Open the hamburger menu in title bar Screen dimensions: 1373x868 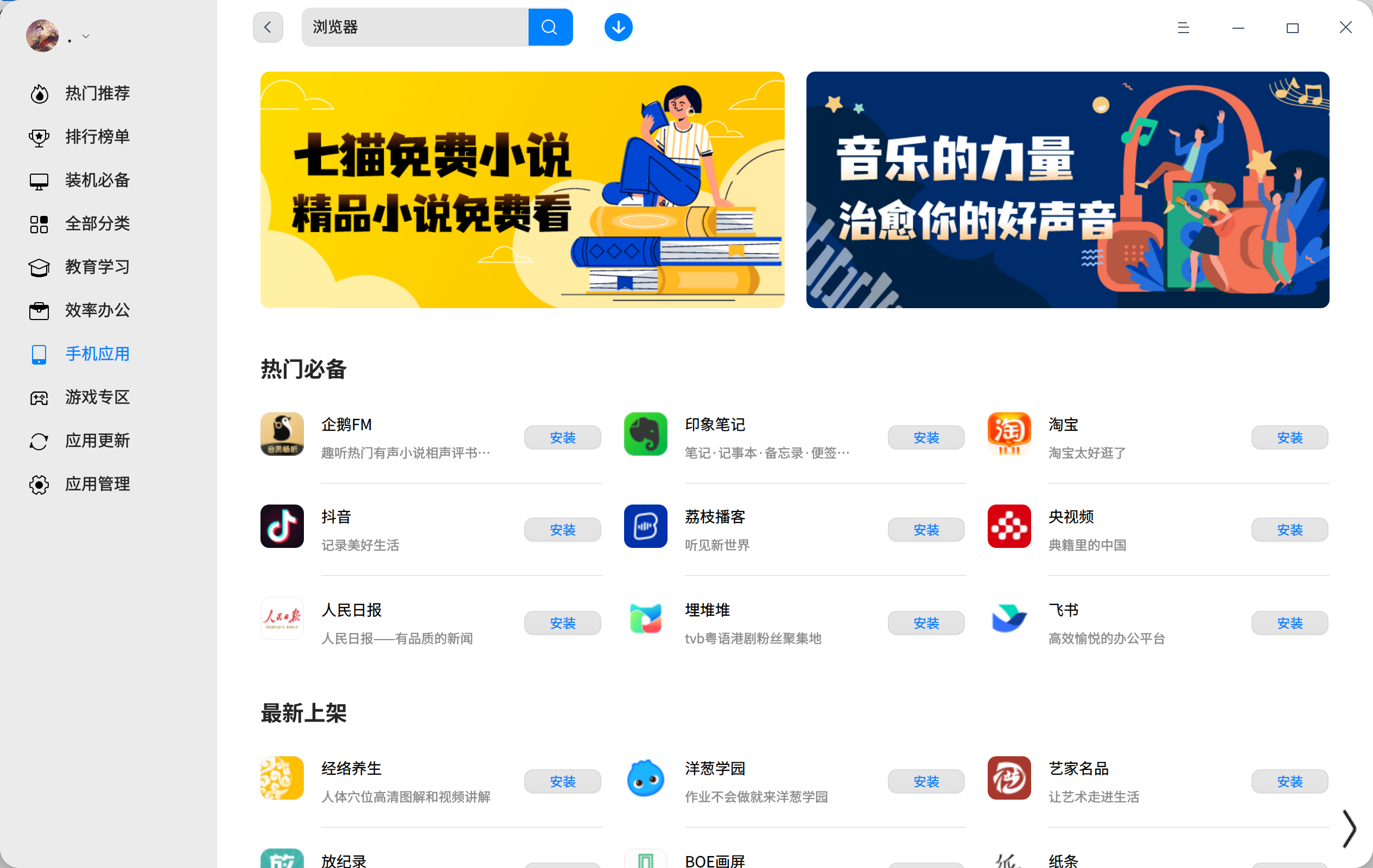click(1183, 27)
